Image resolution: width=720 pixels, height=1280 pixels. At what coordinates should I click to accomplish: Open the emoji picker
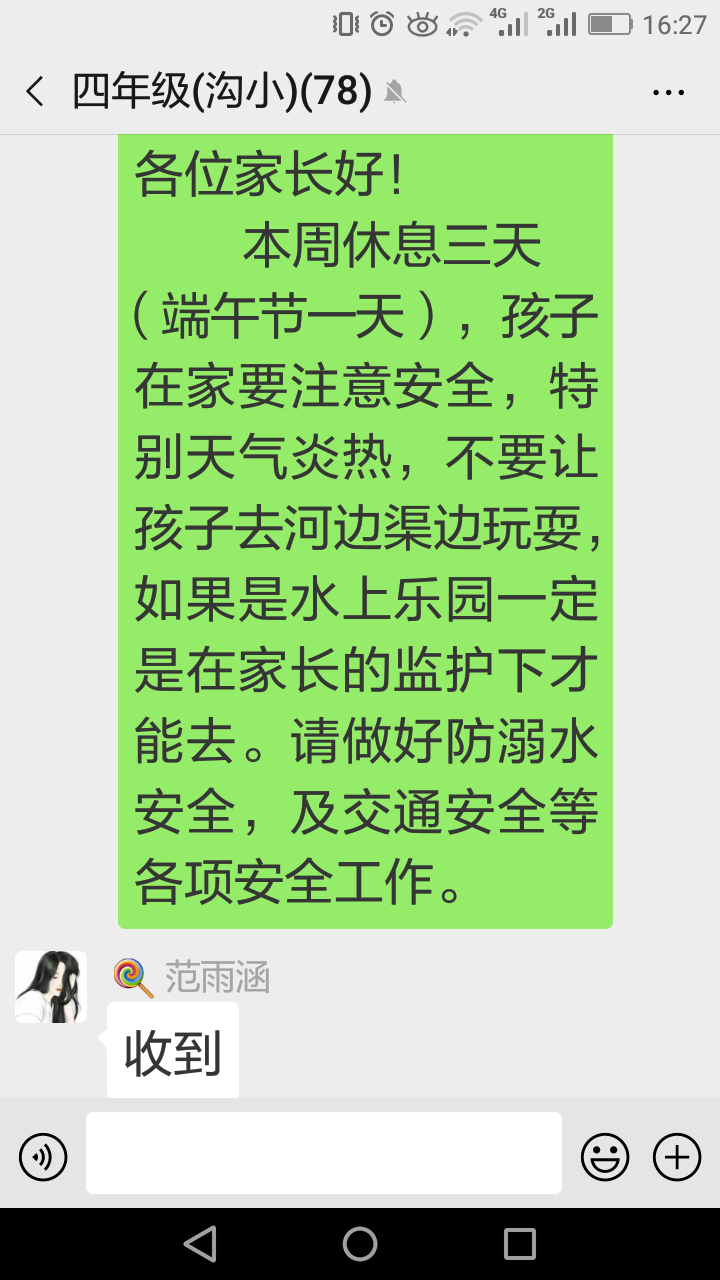pos(605,1158)
